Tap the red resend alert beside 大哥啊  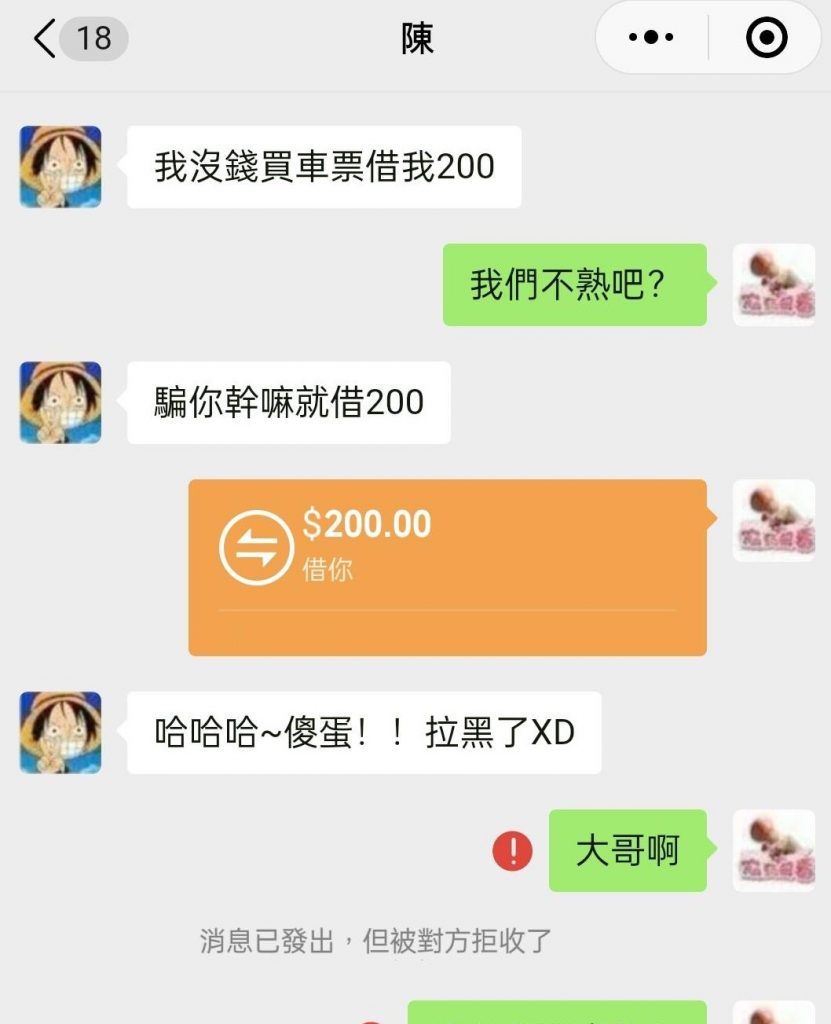tap(512, 851)
